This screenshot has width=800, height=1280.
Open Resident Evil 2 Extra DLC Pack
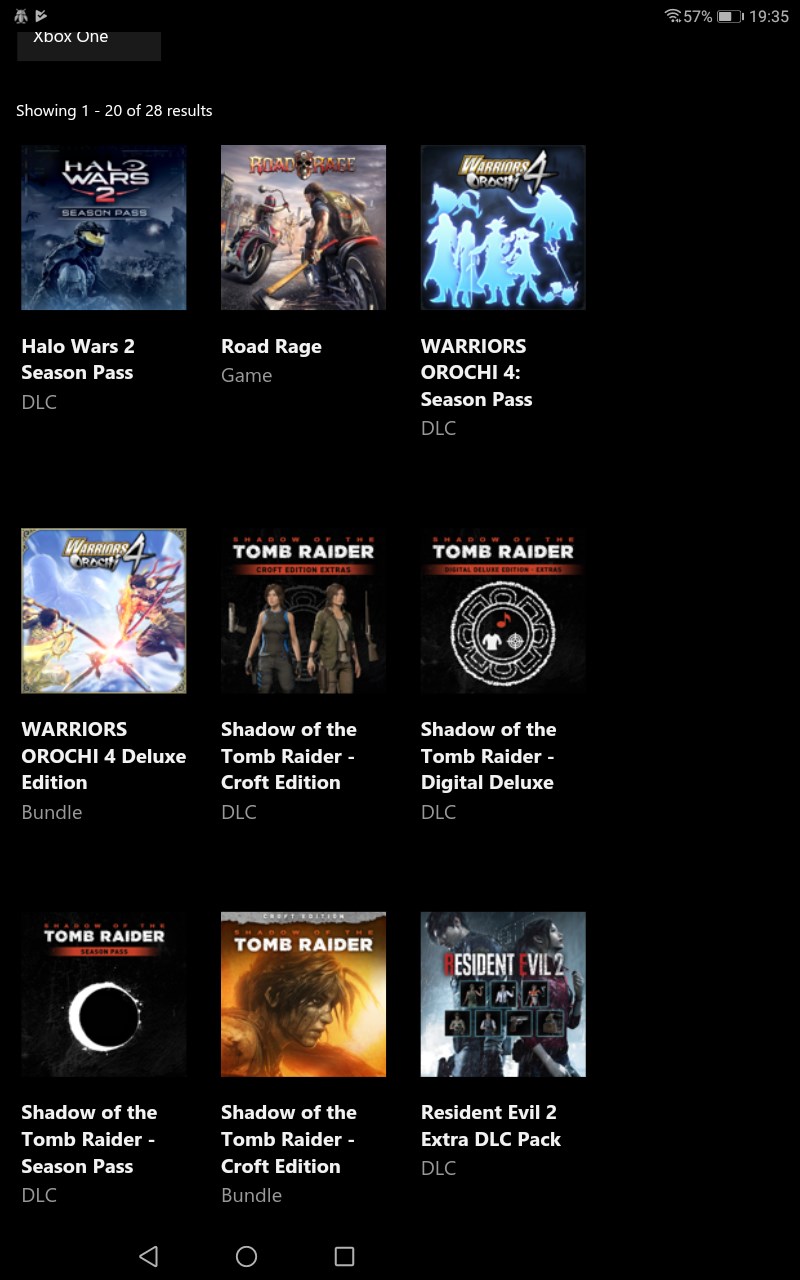click(503, 994)
